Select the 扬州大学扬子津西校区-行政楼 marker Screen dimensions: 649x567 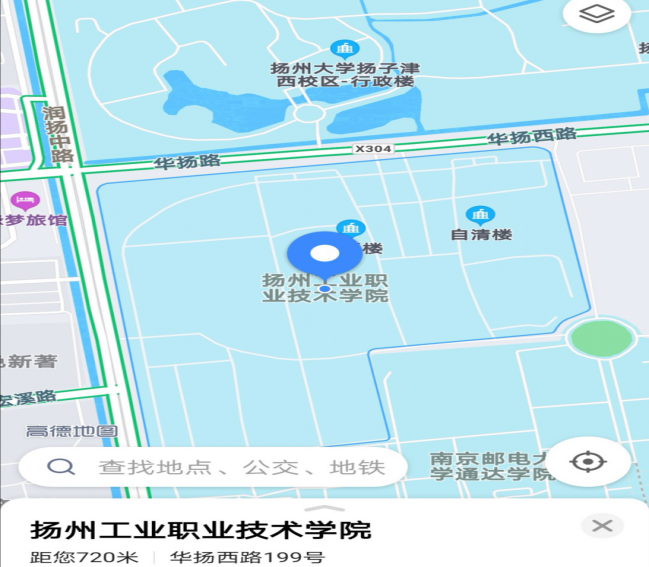[x=345, y=49]
